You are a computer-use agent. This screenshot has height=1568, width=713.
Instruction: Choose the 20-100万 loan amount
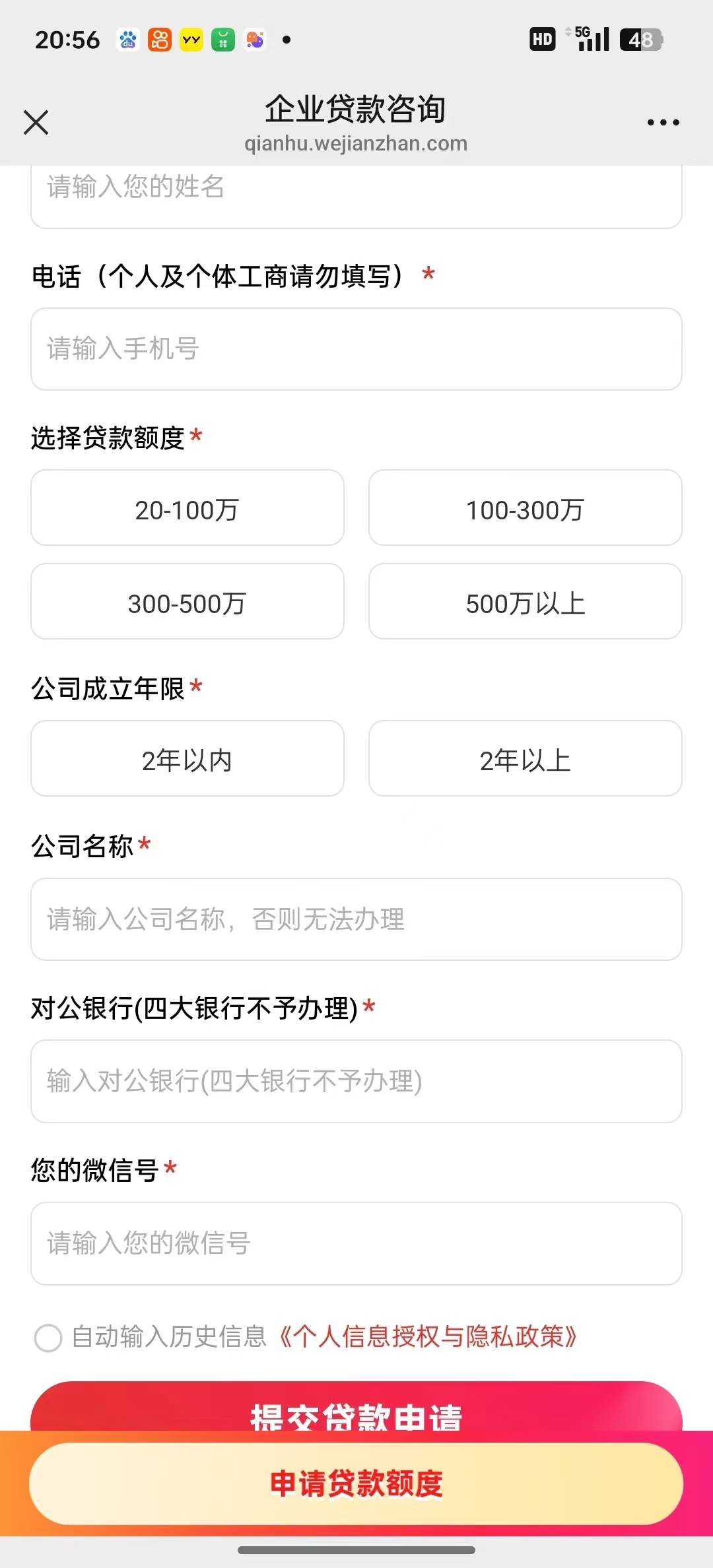187,507
